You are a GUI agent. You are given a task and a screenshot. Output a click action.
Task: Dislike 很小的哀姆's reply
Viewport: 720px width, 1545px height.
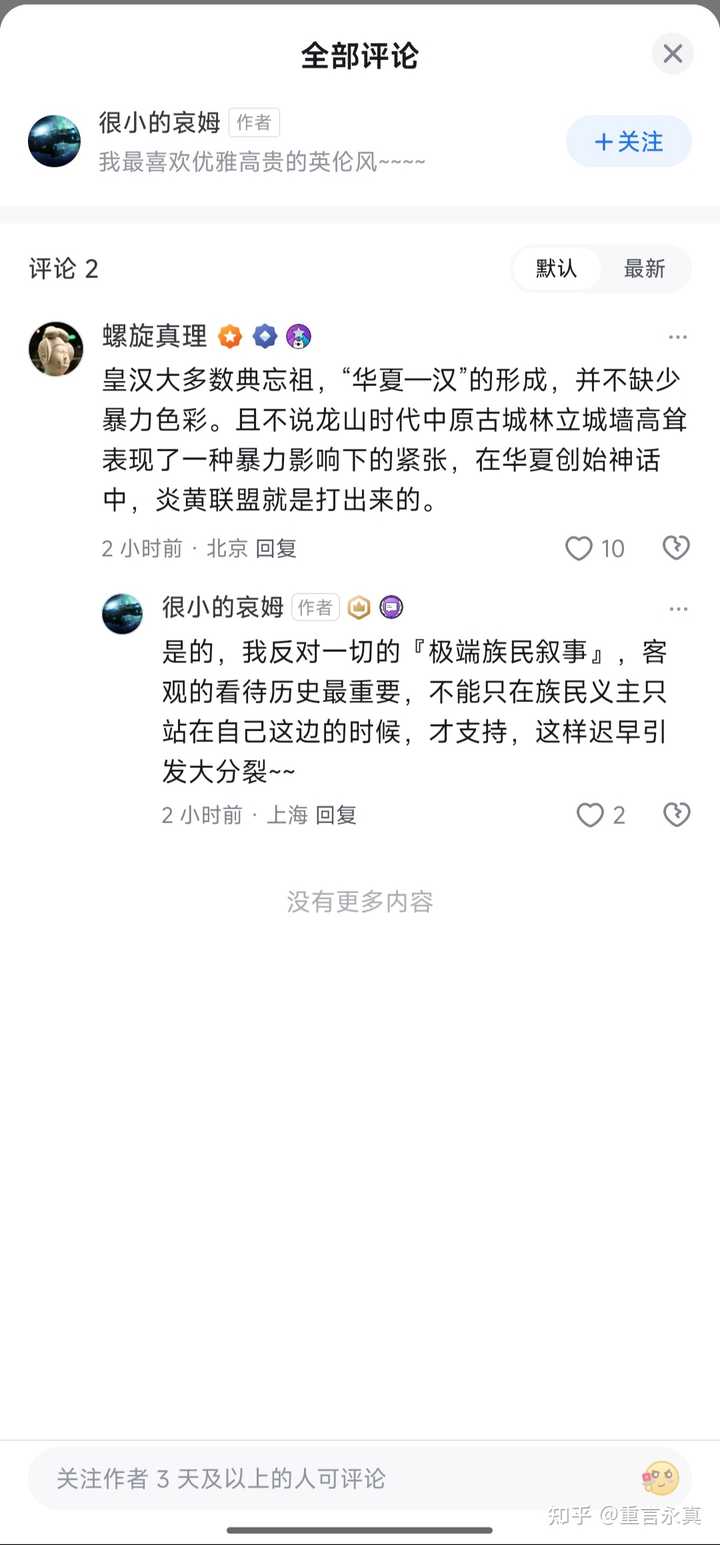click(x=677, y=815)
